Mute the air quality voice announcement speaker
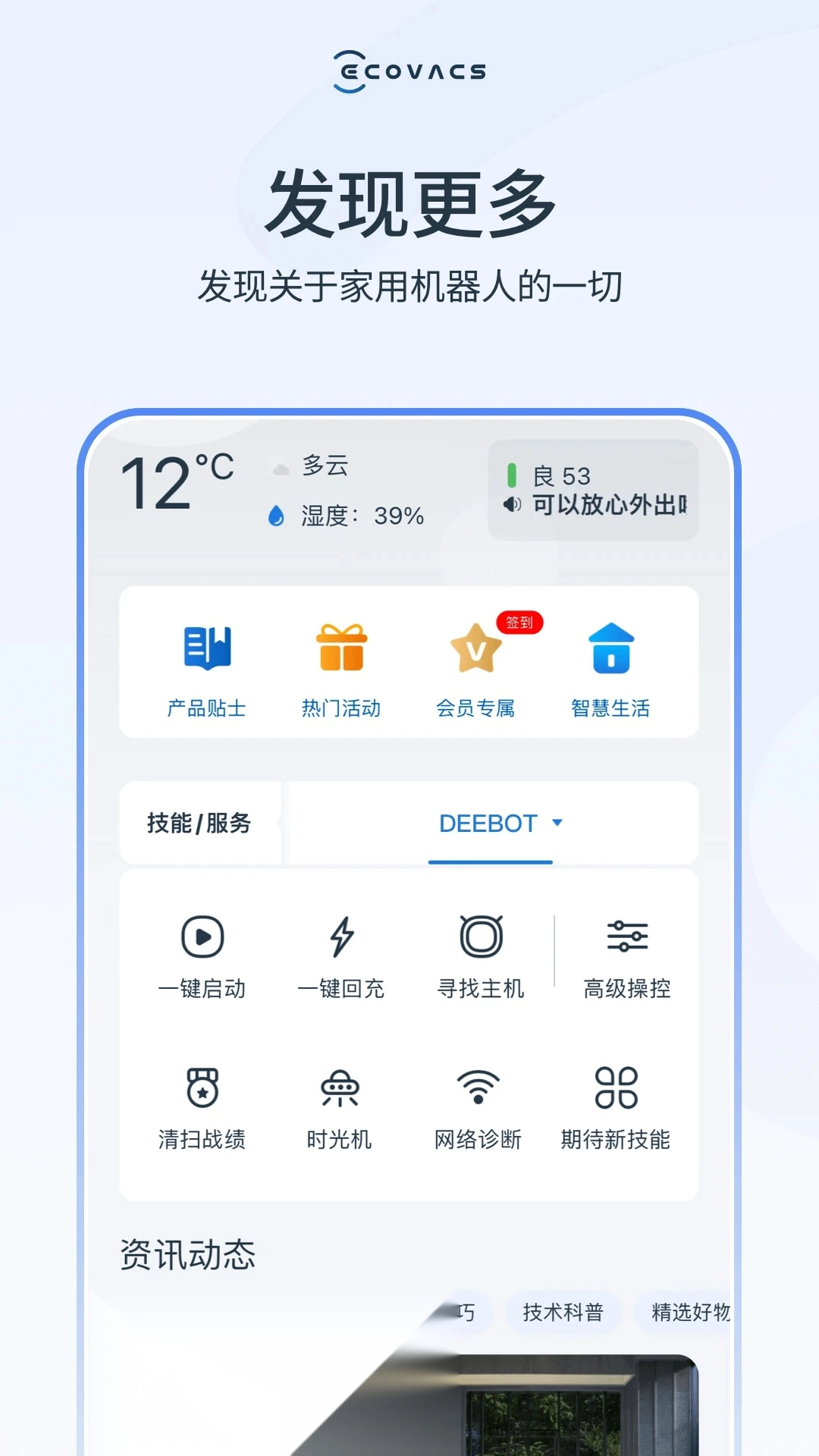The image size is (819, 1456). 512,502
